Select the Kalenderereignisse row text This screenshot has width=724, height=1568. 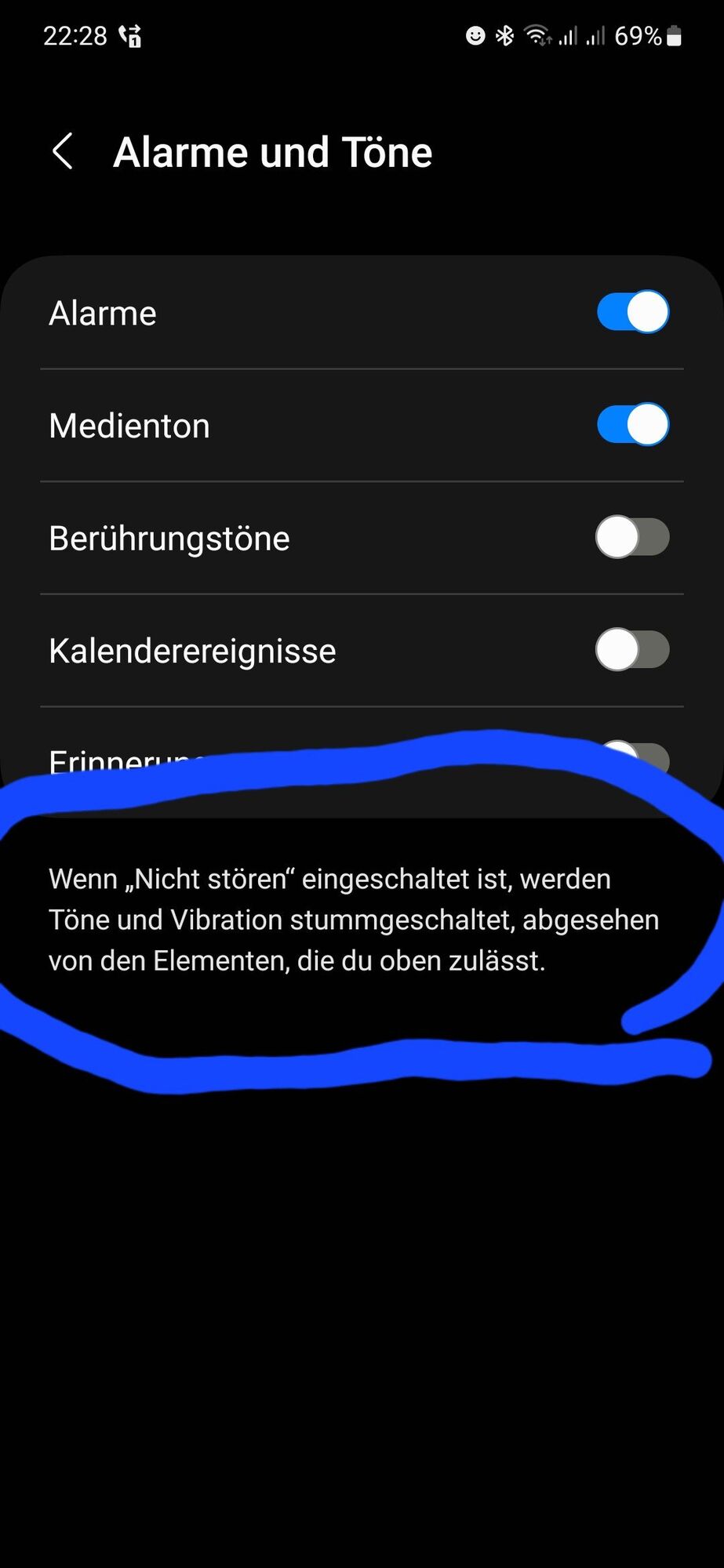click(192, 649)
